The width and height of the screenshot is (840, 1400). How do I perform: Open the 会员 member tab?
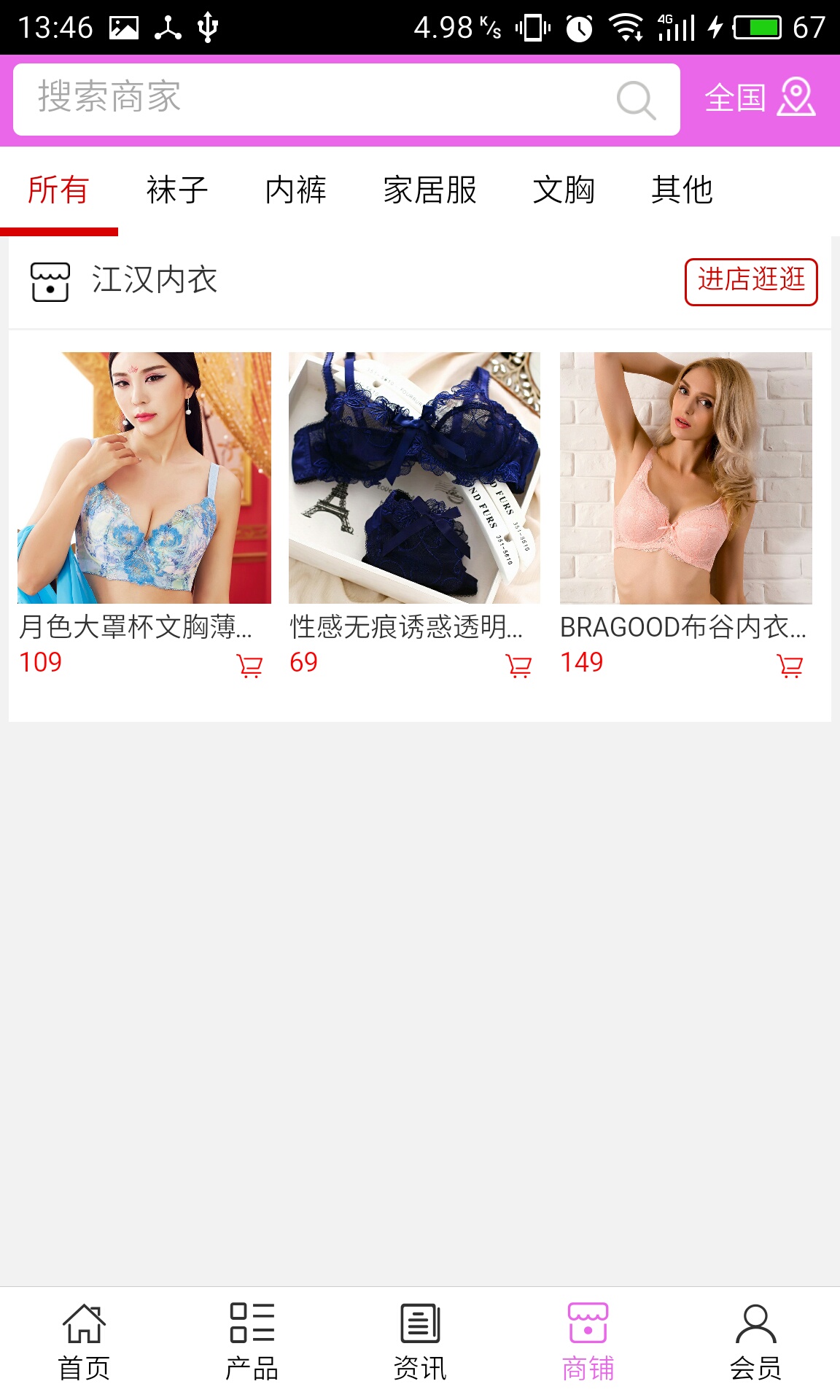pos(755,1342)
